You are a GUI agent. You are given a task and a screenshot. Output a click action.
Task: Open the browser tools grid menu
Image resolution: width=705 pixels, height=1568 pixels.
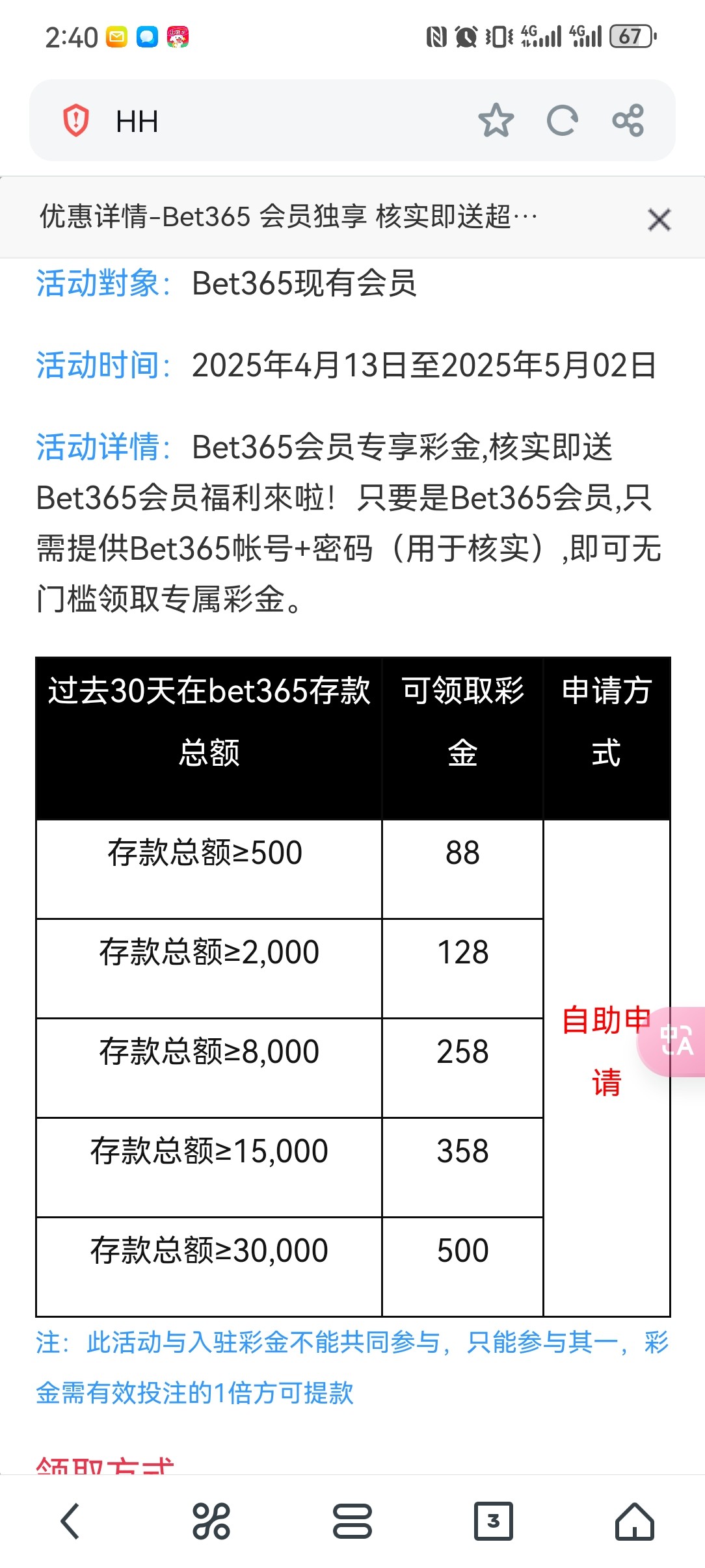[x=211, y=1521]
